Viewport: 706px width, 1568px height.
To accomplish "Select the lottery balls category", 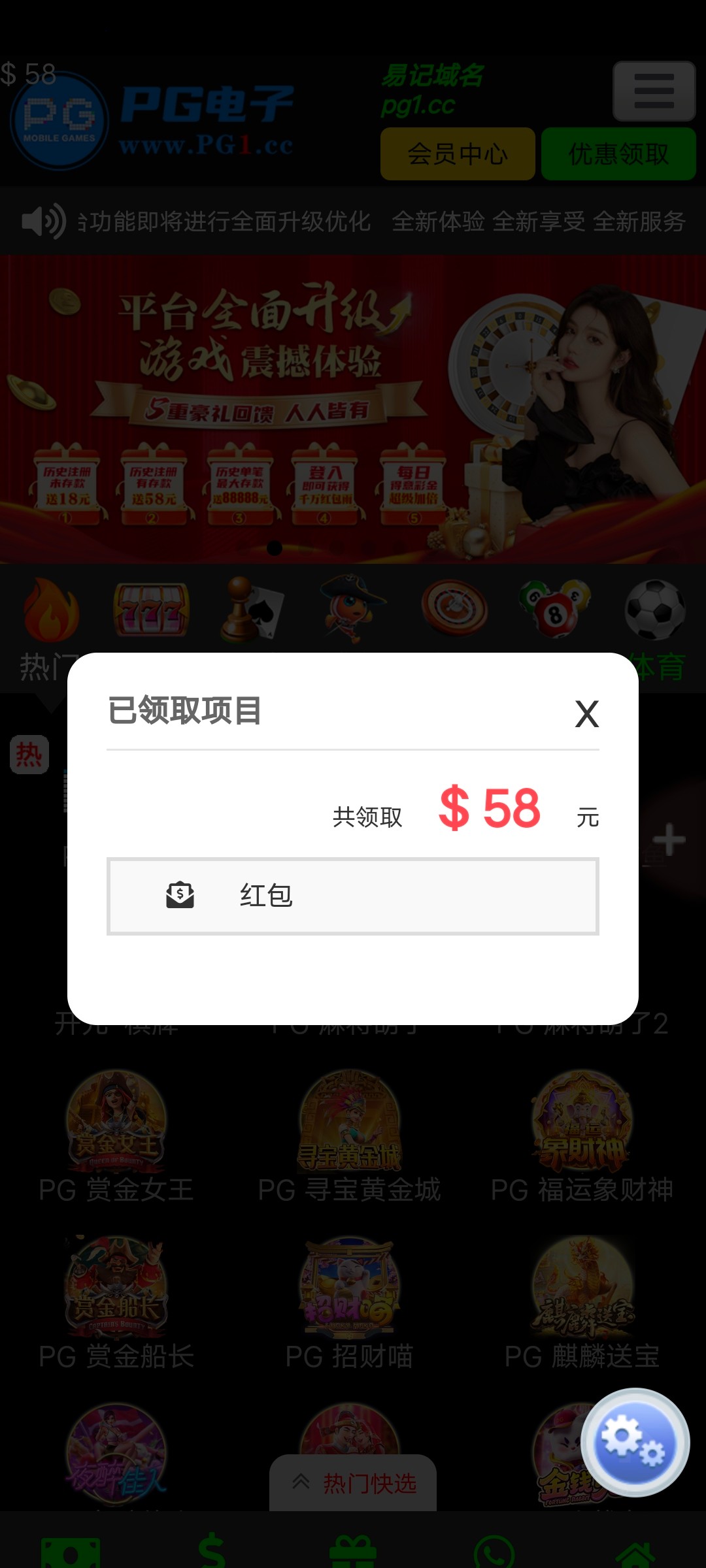I will (554, 610).
